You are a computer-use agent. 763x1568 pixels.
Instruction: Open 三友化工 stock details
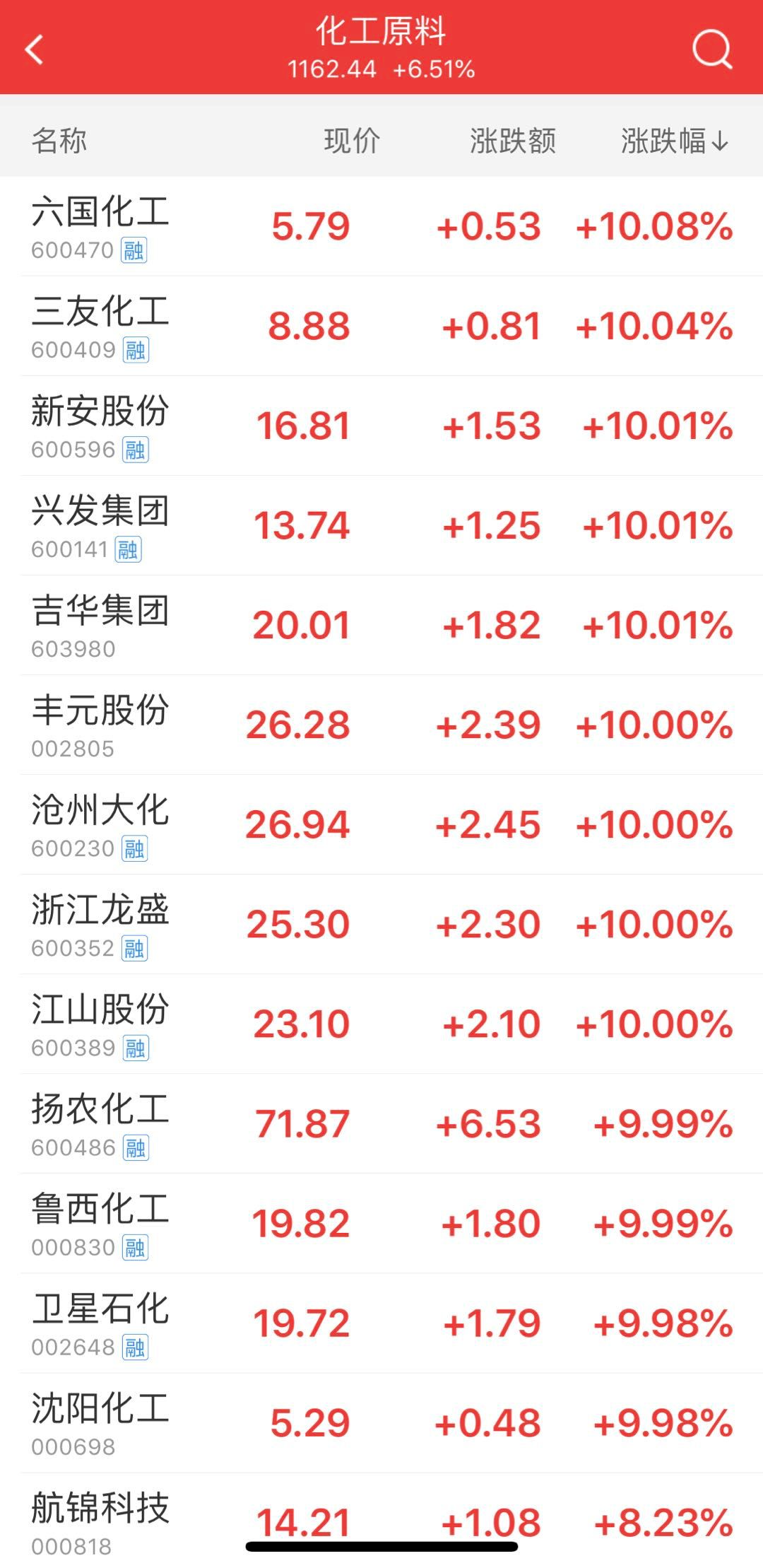381,326
